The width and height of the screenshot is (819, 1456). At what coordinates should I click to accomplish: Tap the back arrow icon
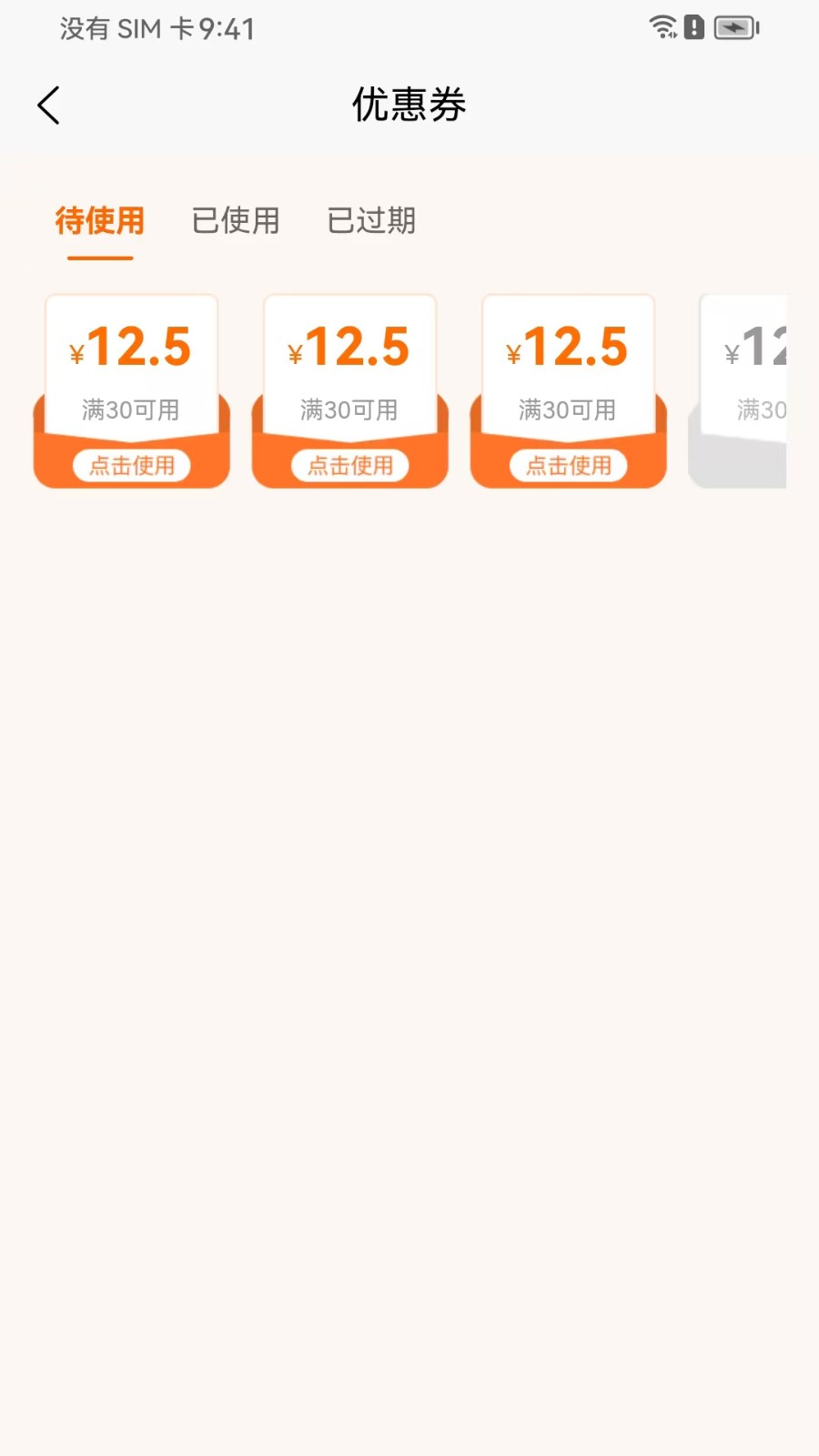coord(49,105)
